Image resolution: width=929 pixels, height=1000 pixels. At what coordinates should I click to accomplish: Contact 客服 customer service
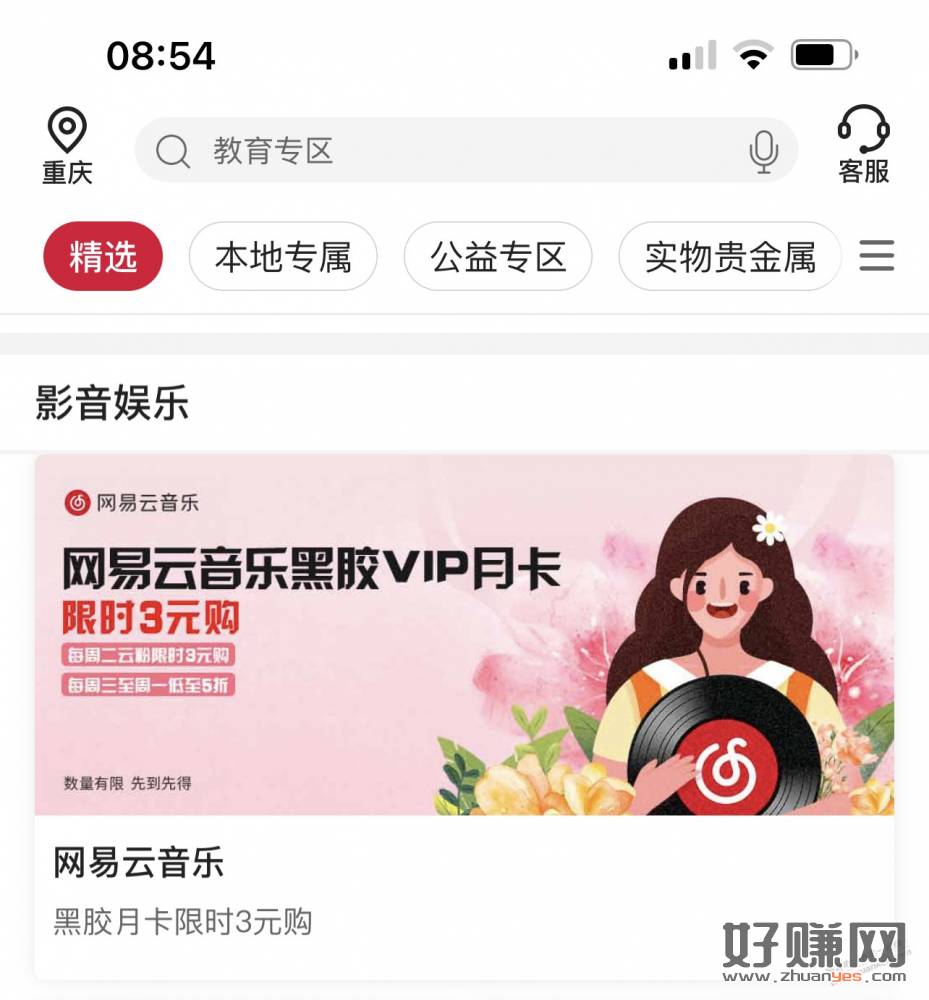click(x=863, y=147)
